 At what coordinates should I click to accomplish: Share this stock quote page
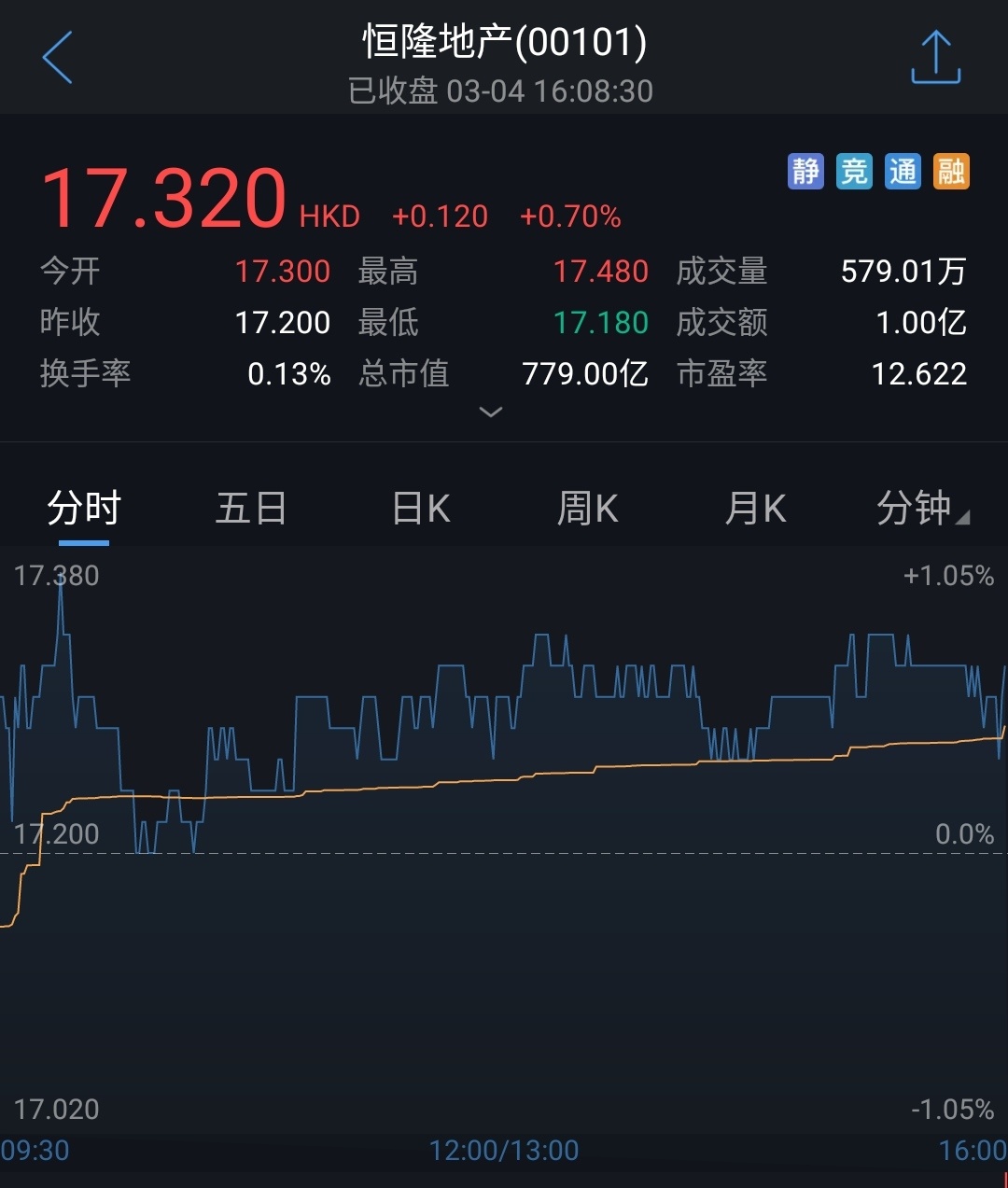point(935,58)
